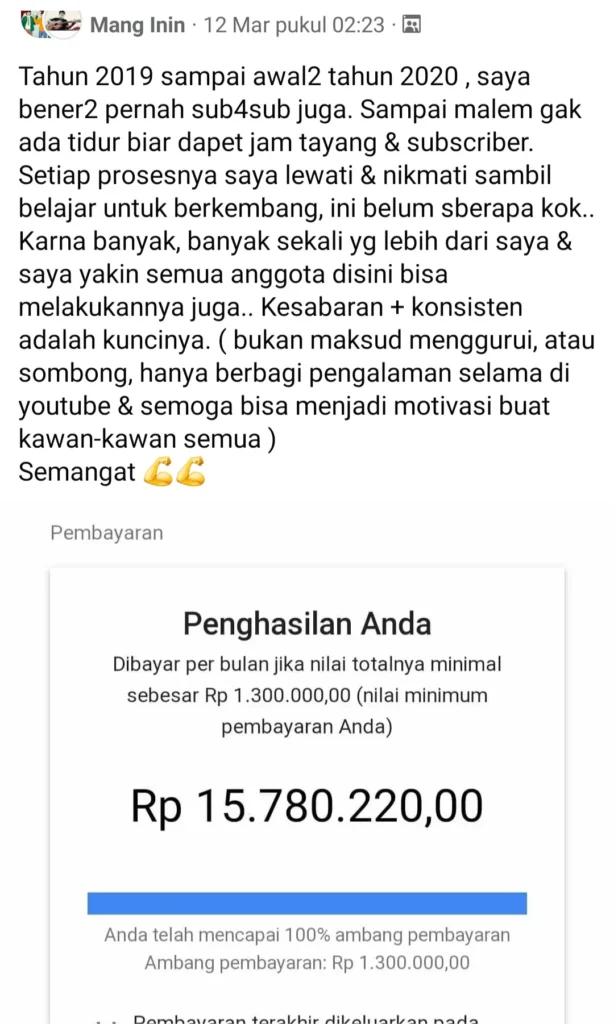Open the author name Mang Inin
This screenshot has height=1024, width=614.
[137, 25]
